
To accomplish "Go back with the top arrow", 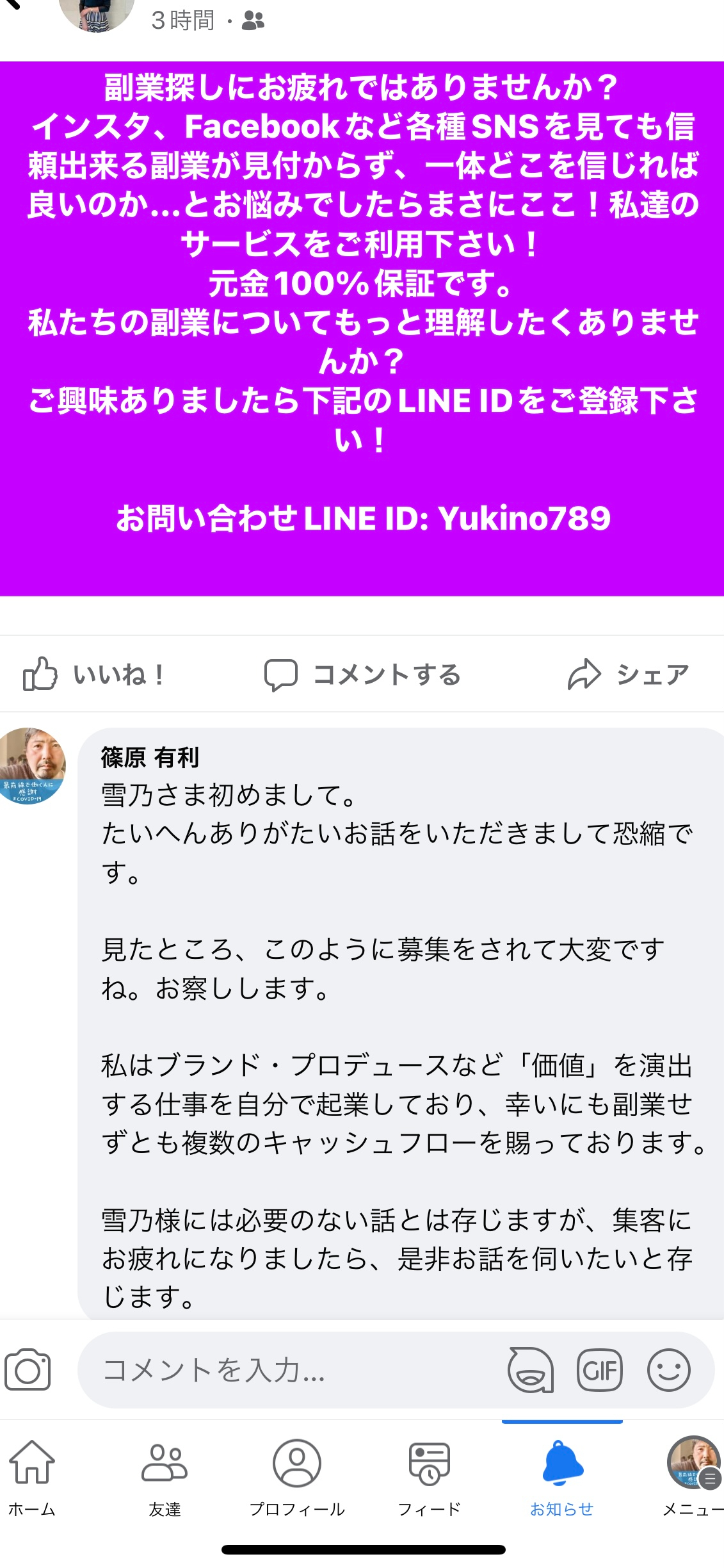I will (x=11, y=4).
